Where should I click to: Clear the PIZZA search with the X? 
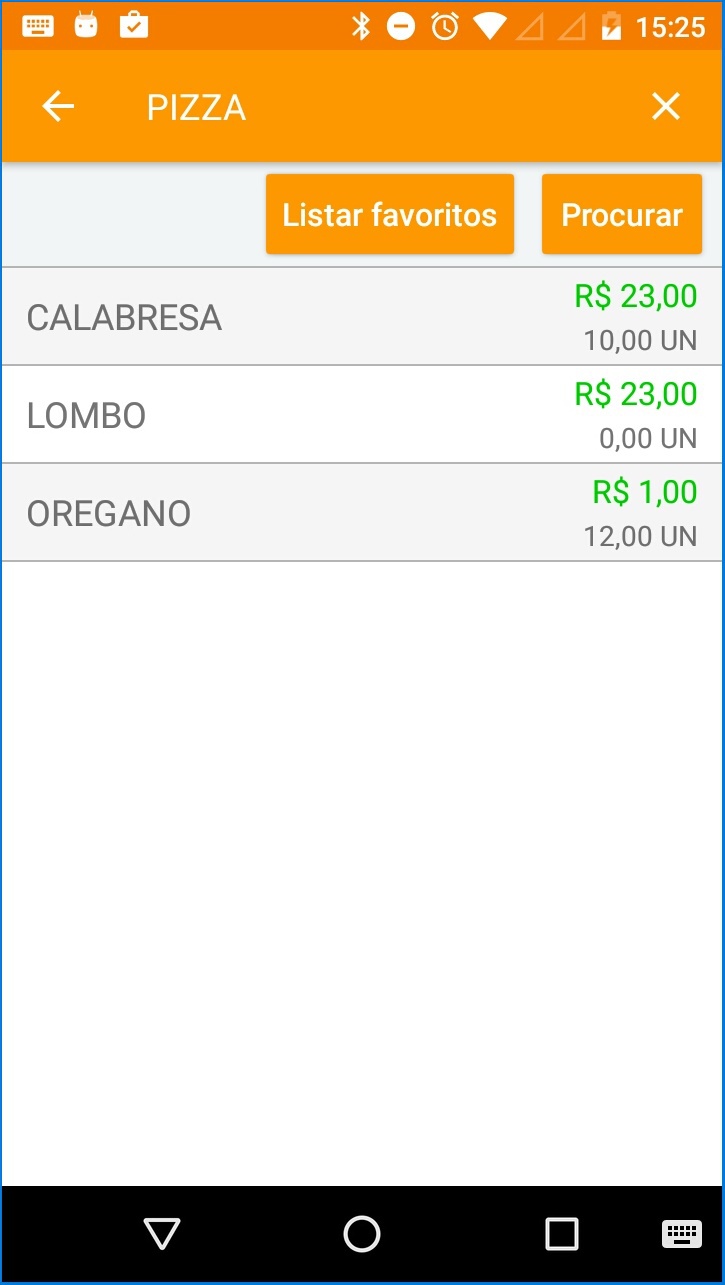click(x=666, y=106)
